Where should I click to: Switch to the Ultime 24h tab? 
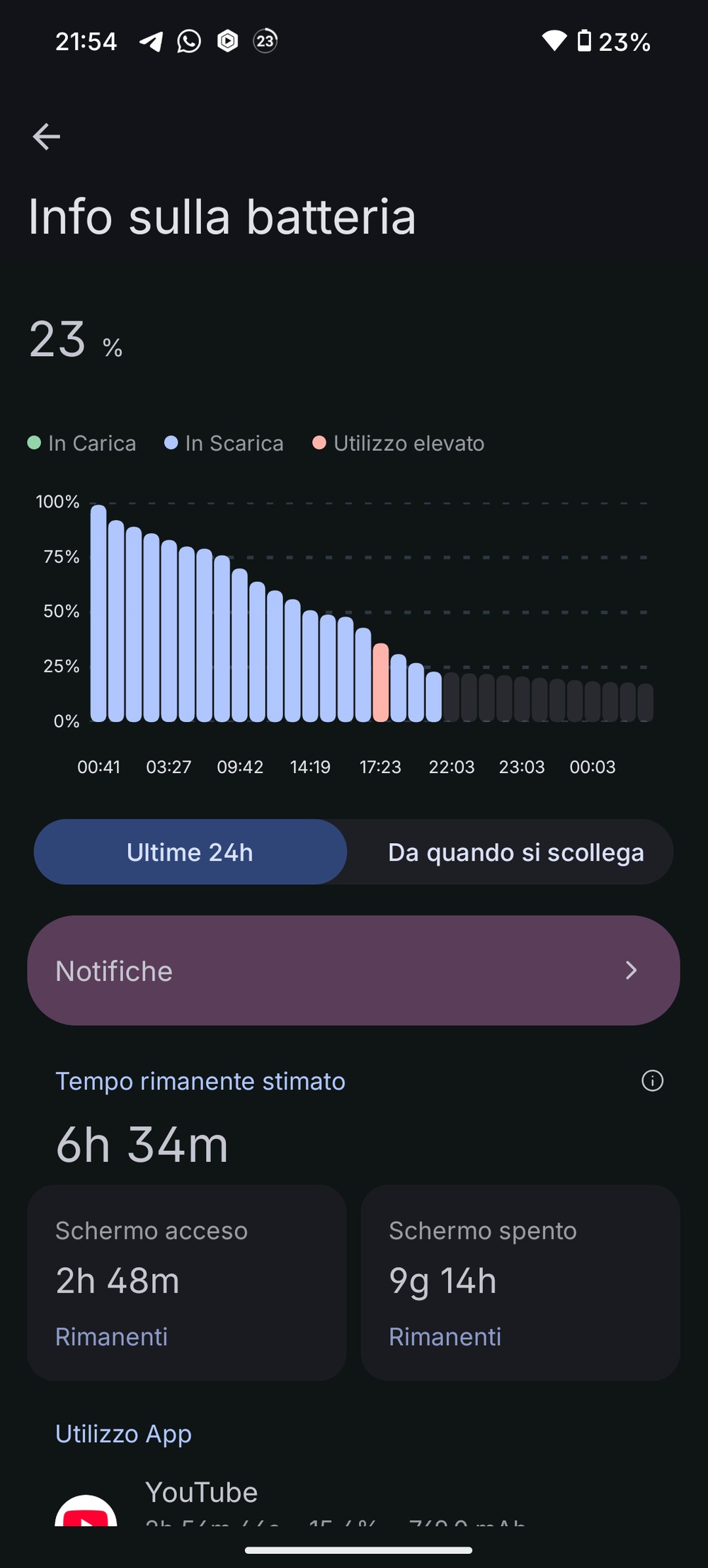(x=190, y=852)
